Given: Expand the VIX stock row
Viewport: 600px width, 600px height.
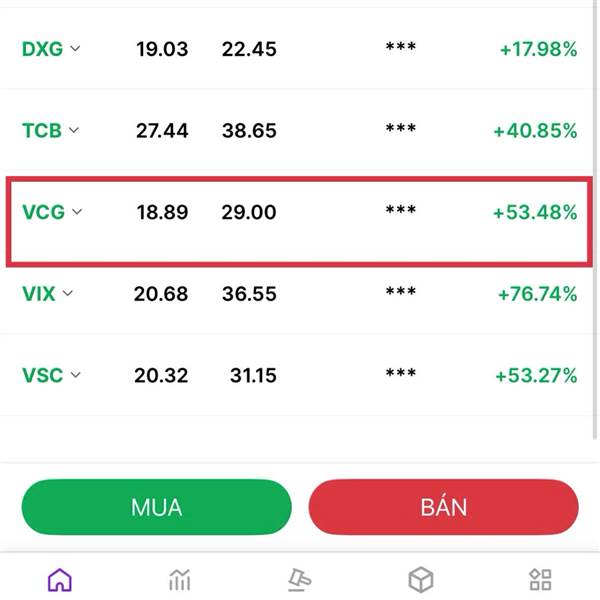Looking at the screenshot, I should tap(67, 294).
